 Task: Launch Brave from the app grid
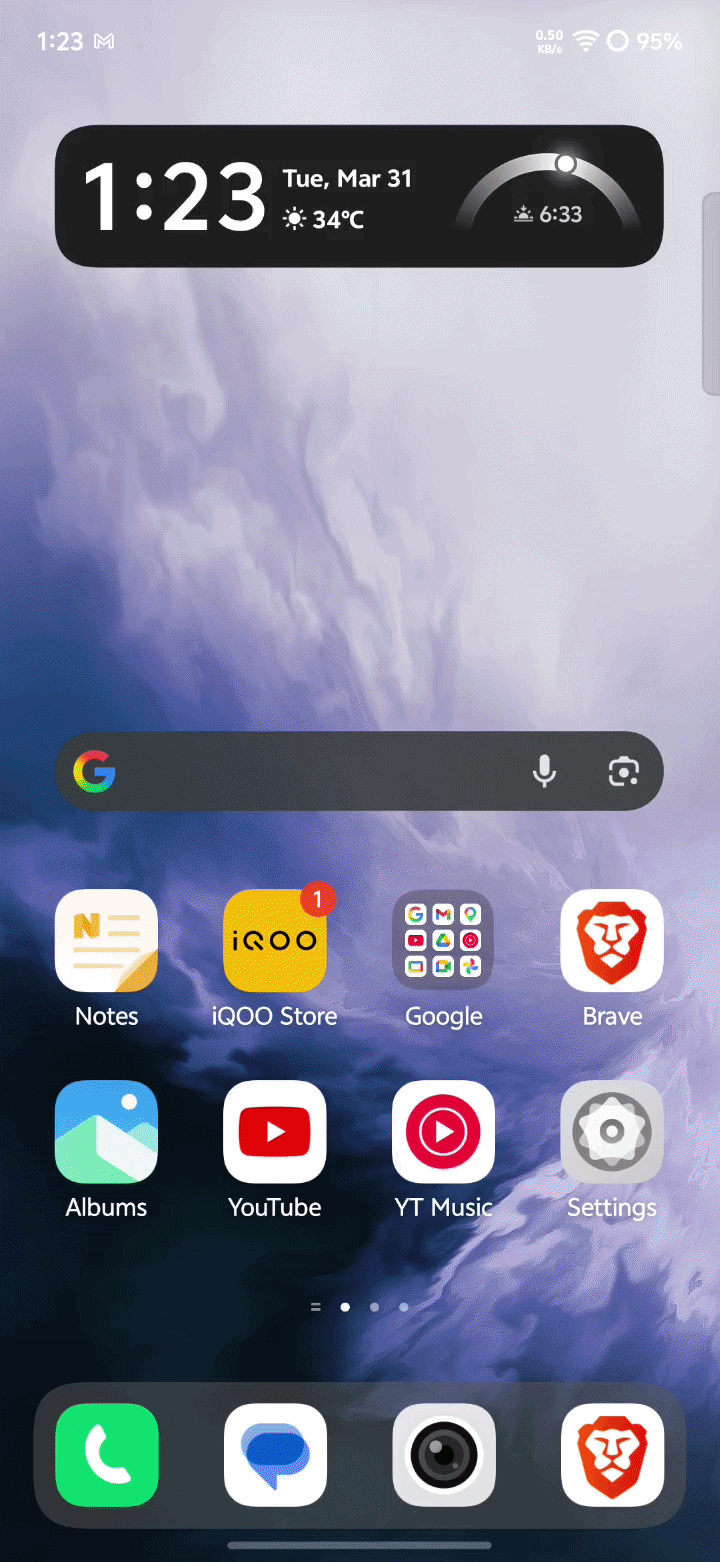[612, 941]
